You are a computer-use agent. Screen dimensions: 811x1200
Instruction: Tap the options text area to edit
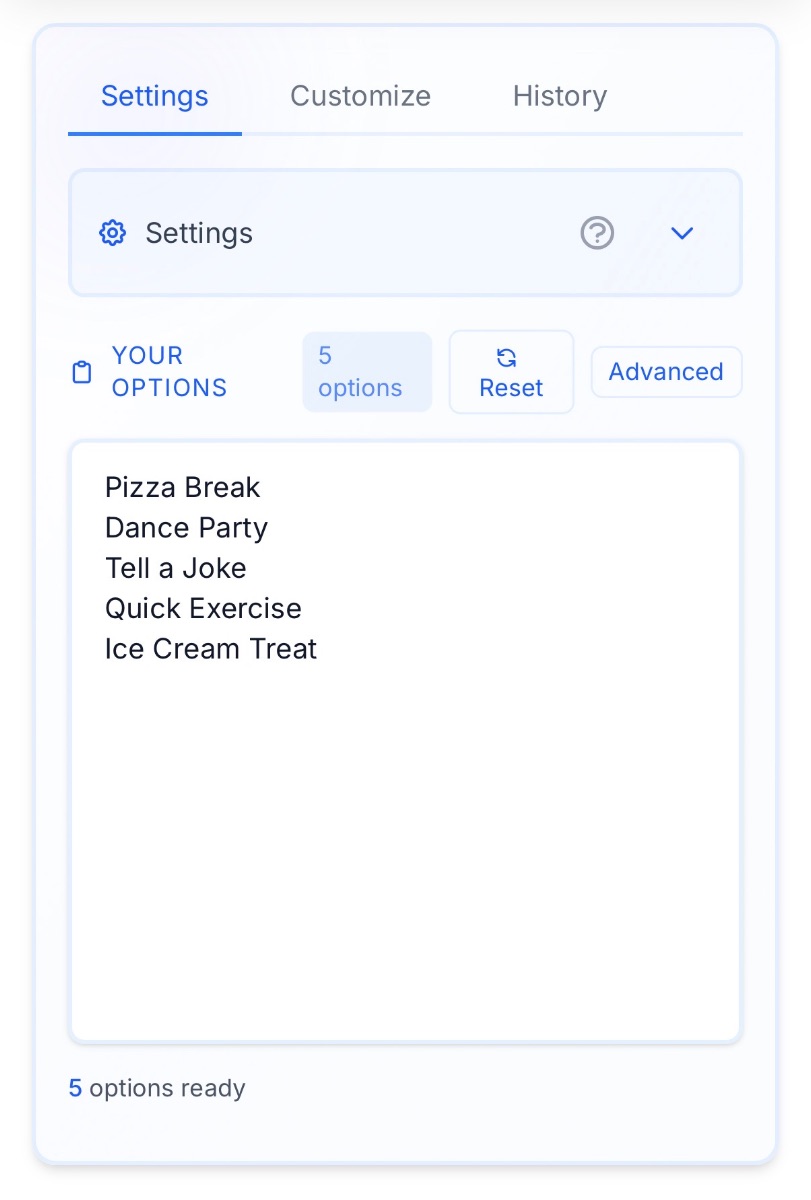405,800
